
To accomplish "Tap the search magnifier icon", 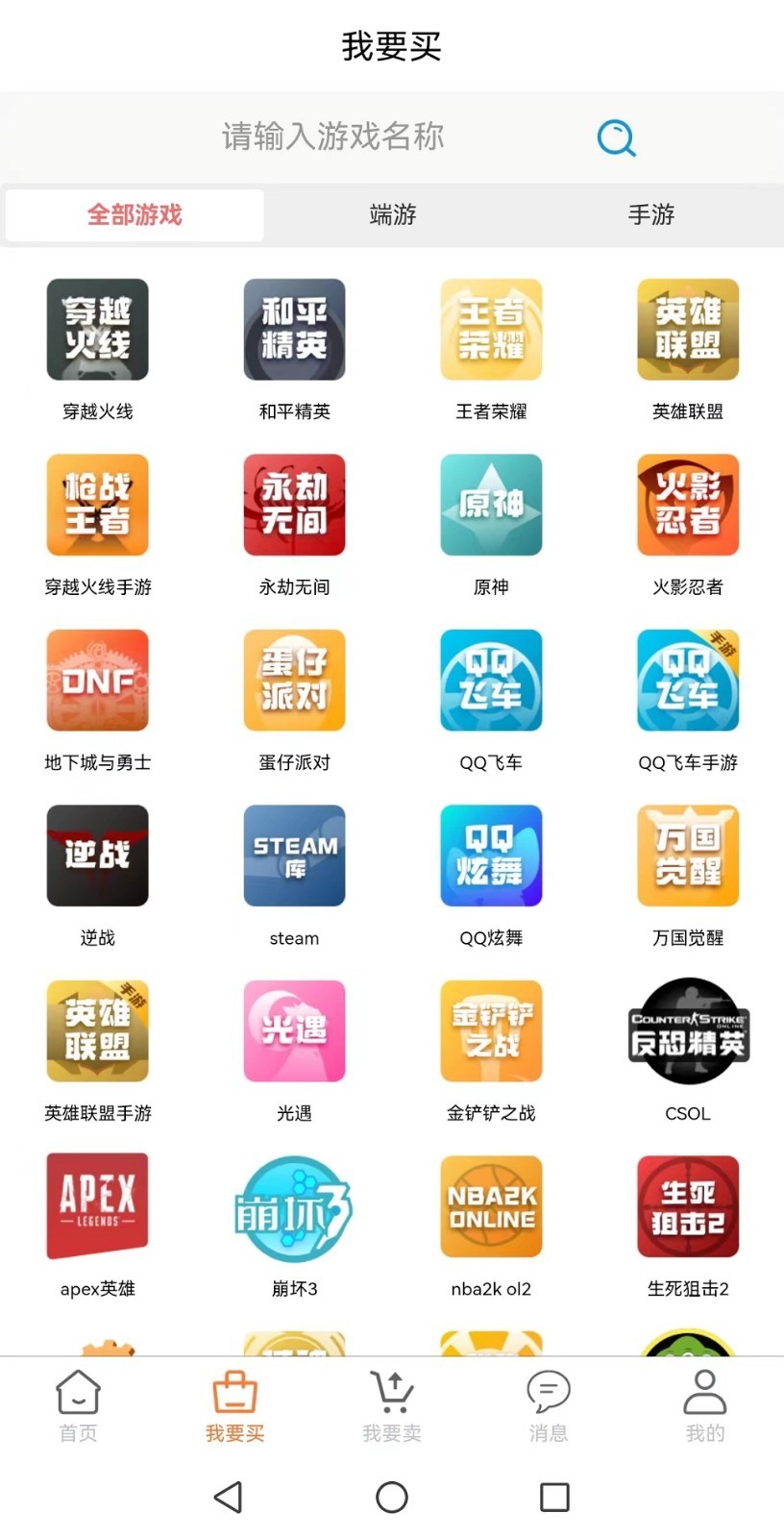I will point(616,137).
